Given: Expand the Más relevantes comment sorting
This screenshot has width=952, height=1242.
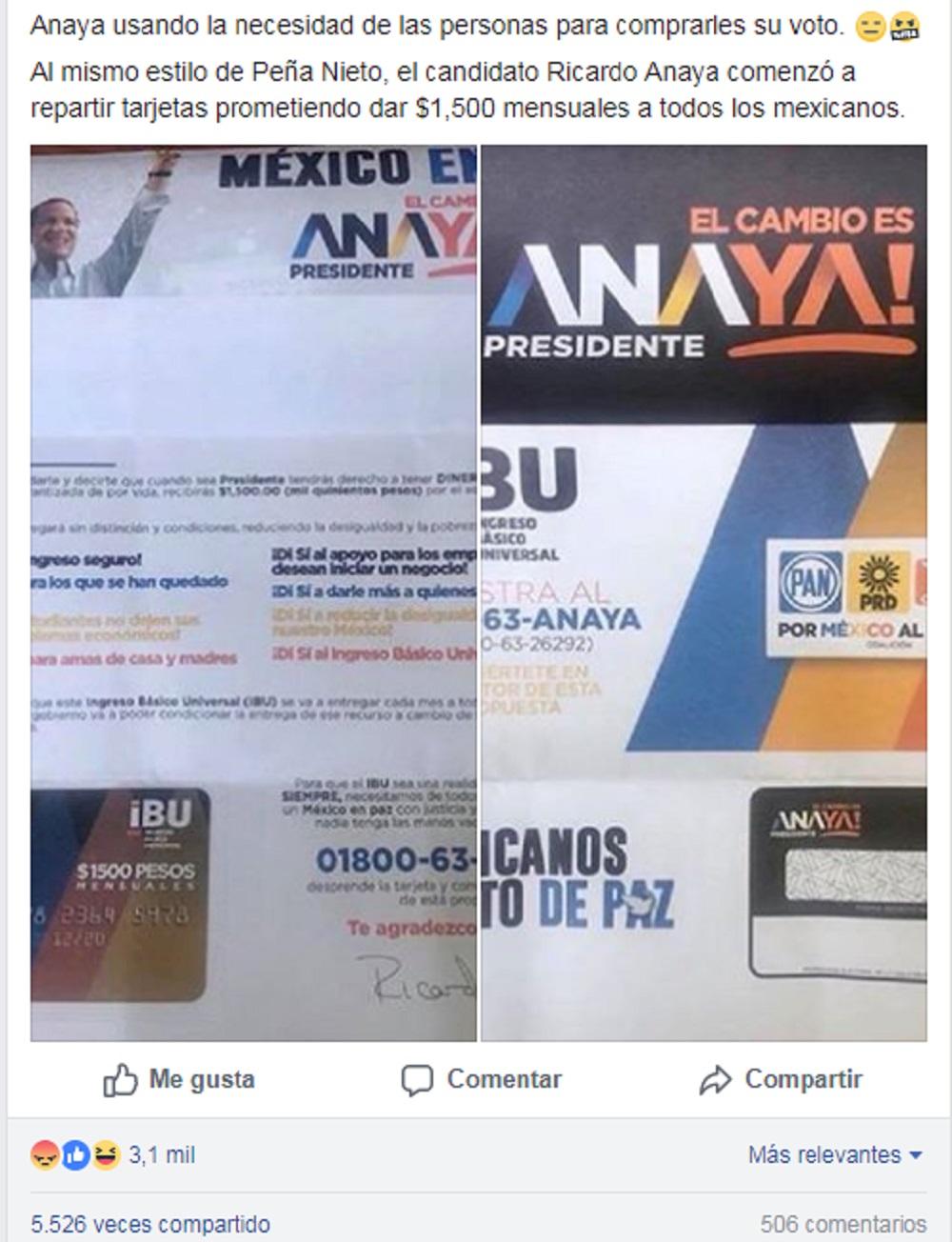Looking at the screenshot, I should pos(835,1155).
